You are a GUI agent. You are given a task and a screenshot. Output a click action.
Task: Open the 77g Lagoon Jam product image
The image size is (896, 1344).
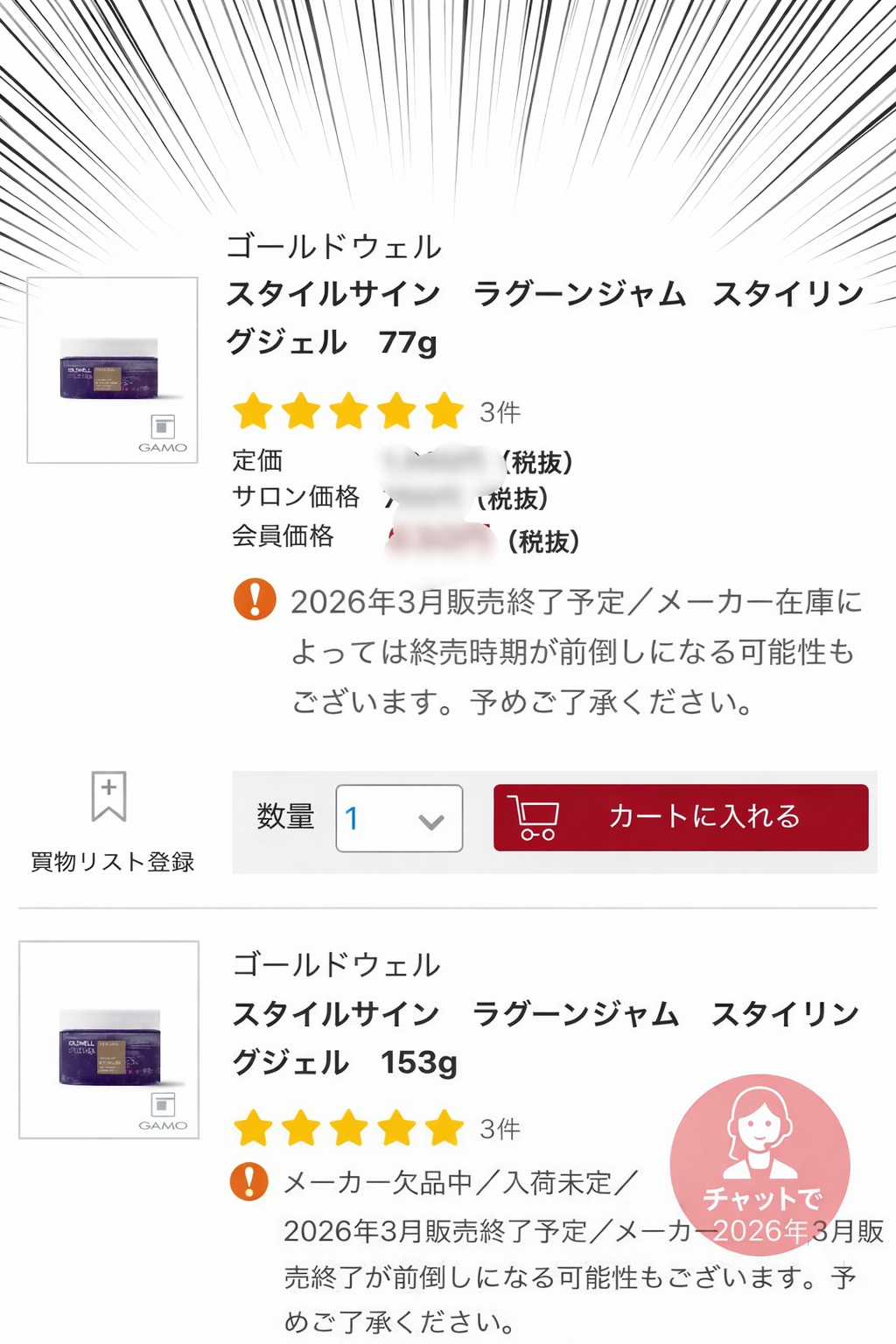pos(112,370)
